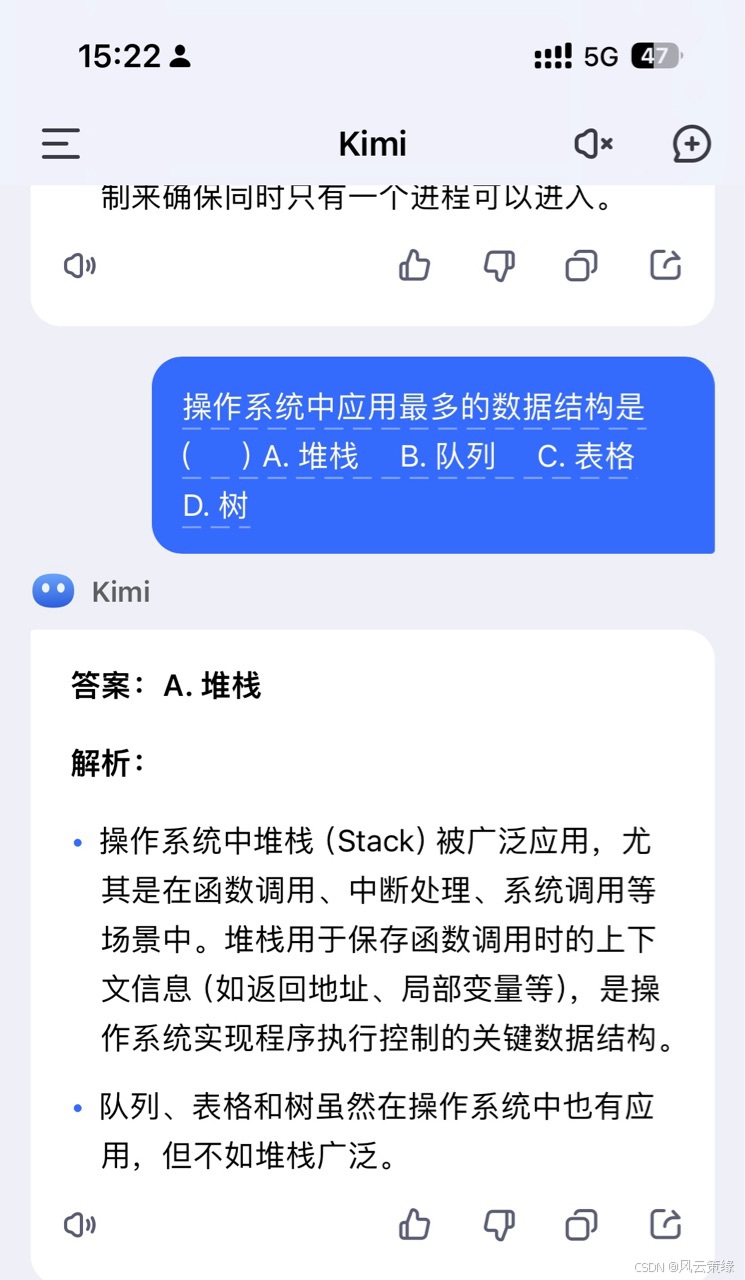Image resolution: width=745 pixels, height=1280 pixels.
Task: Copy the 堆栈 answer text
Action: click(581, 1224)
